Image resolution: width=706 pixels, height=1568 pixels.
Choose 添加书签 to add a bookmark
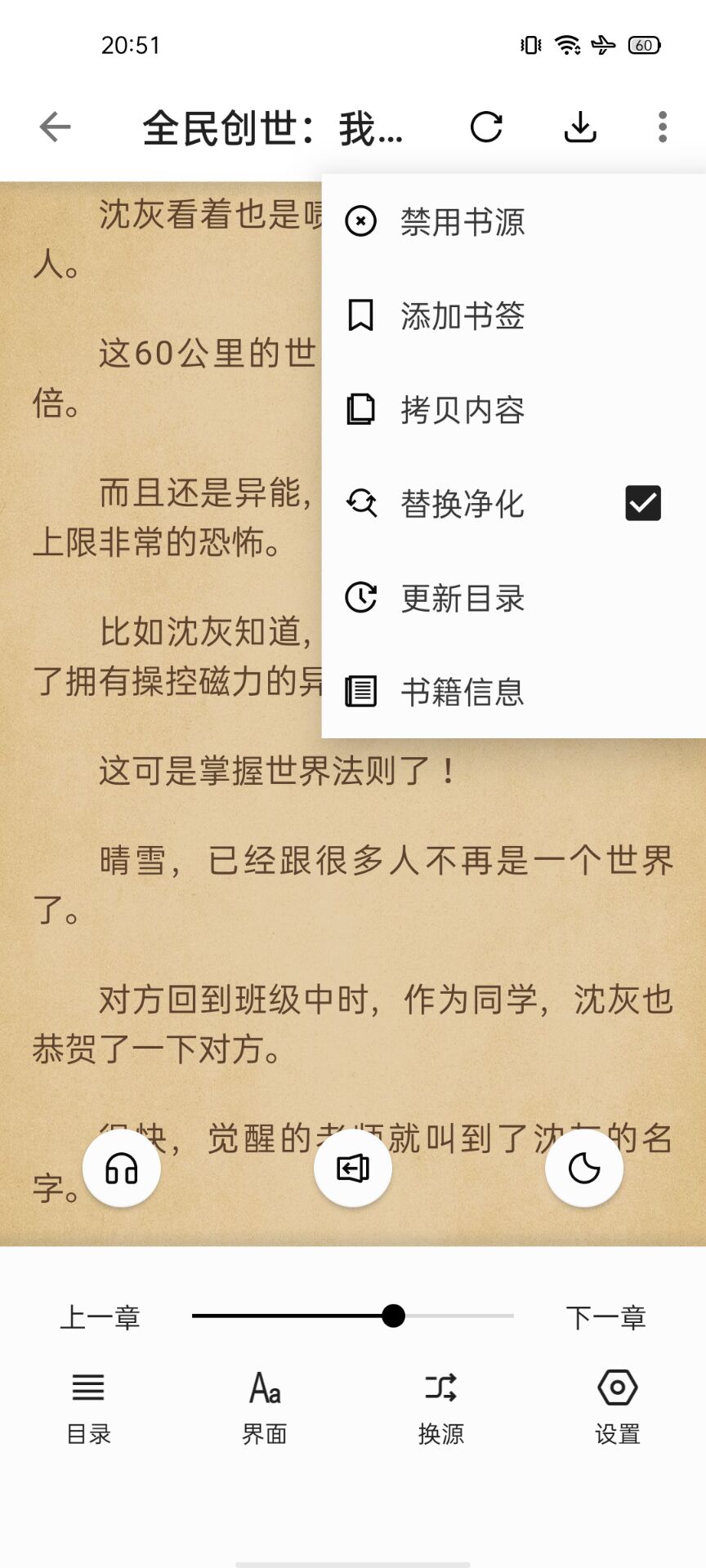[x=462, y=316]
